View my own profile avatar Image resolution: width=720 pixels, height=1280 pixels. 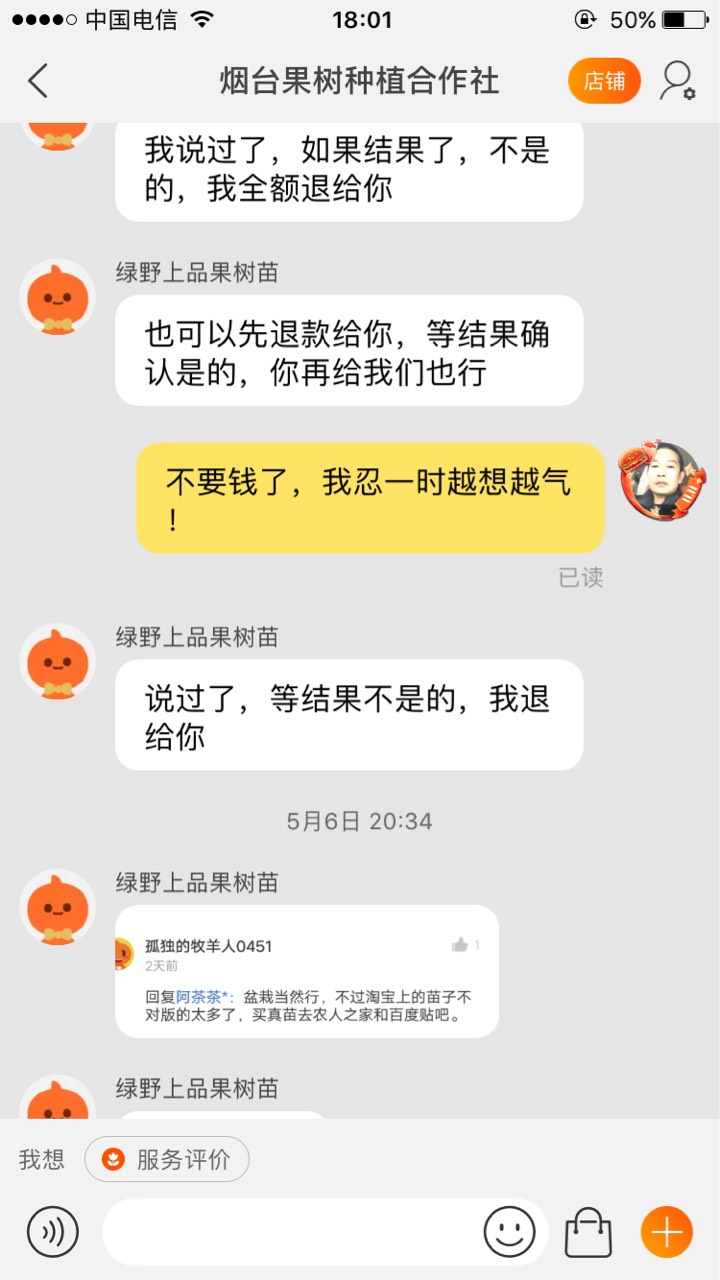(x=659, y=481)
